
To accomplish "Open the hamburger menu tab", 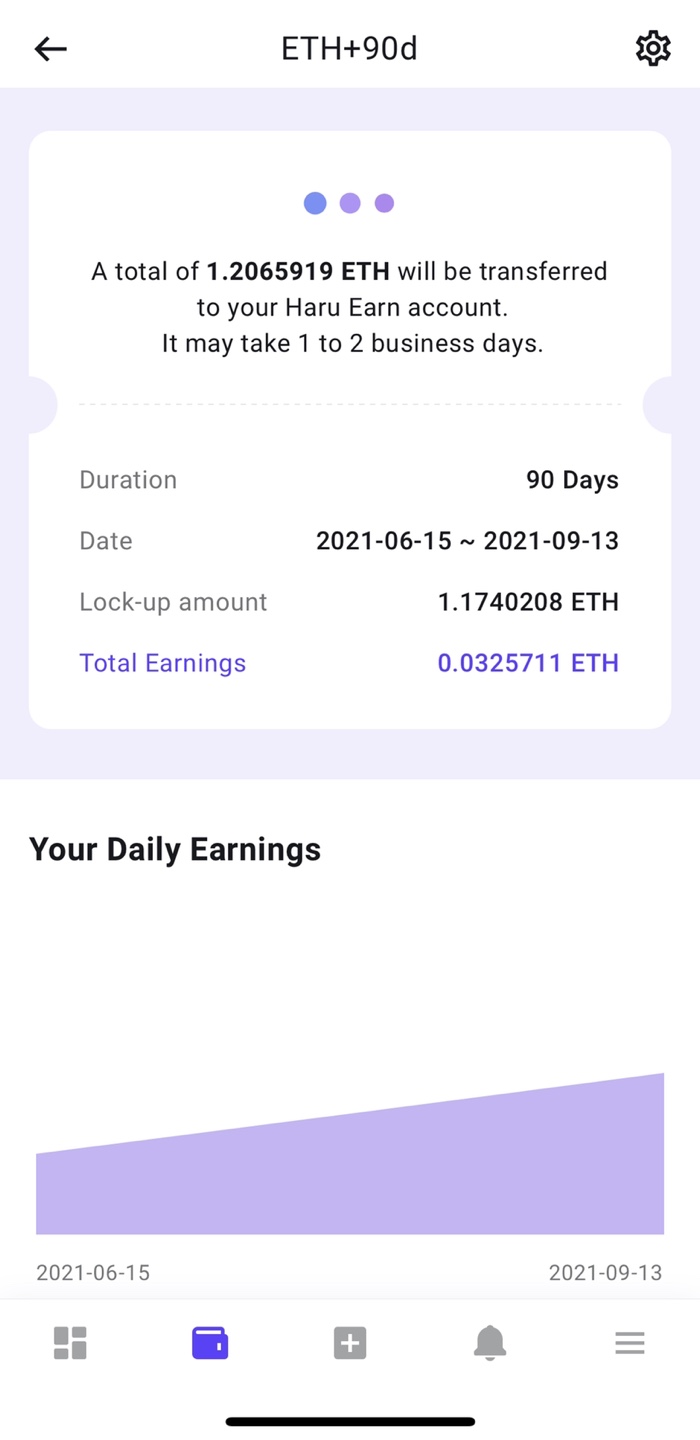I will click(630, 1342).
